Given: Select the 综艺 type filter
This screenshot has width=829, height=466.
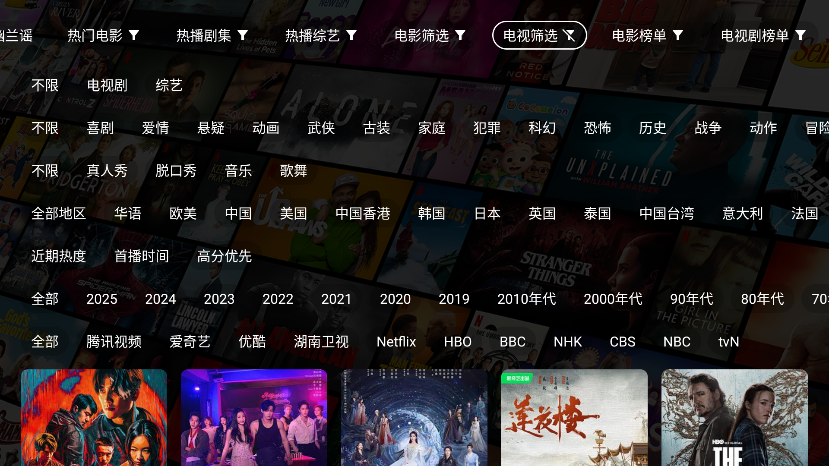Looking at the screenshot, I should 169,86.
